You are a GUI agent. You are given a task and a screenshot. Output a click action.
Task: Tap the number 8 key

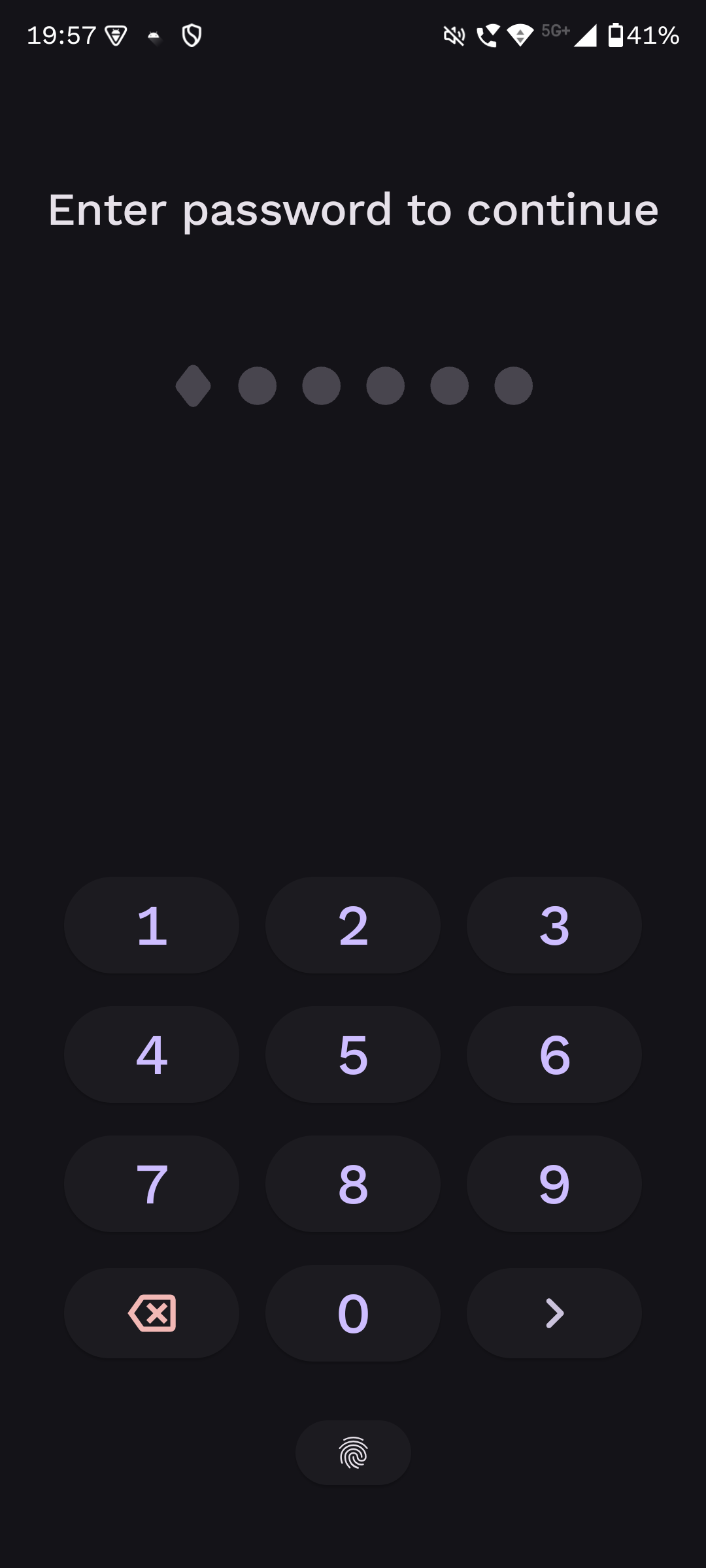click(x=353, y=1184)
